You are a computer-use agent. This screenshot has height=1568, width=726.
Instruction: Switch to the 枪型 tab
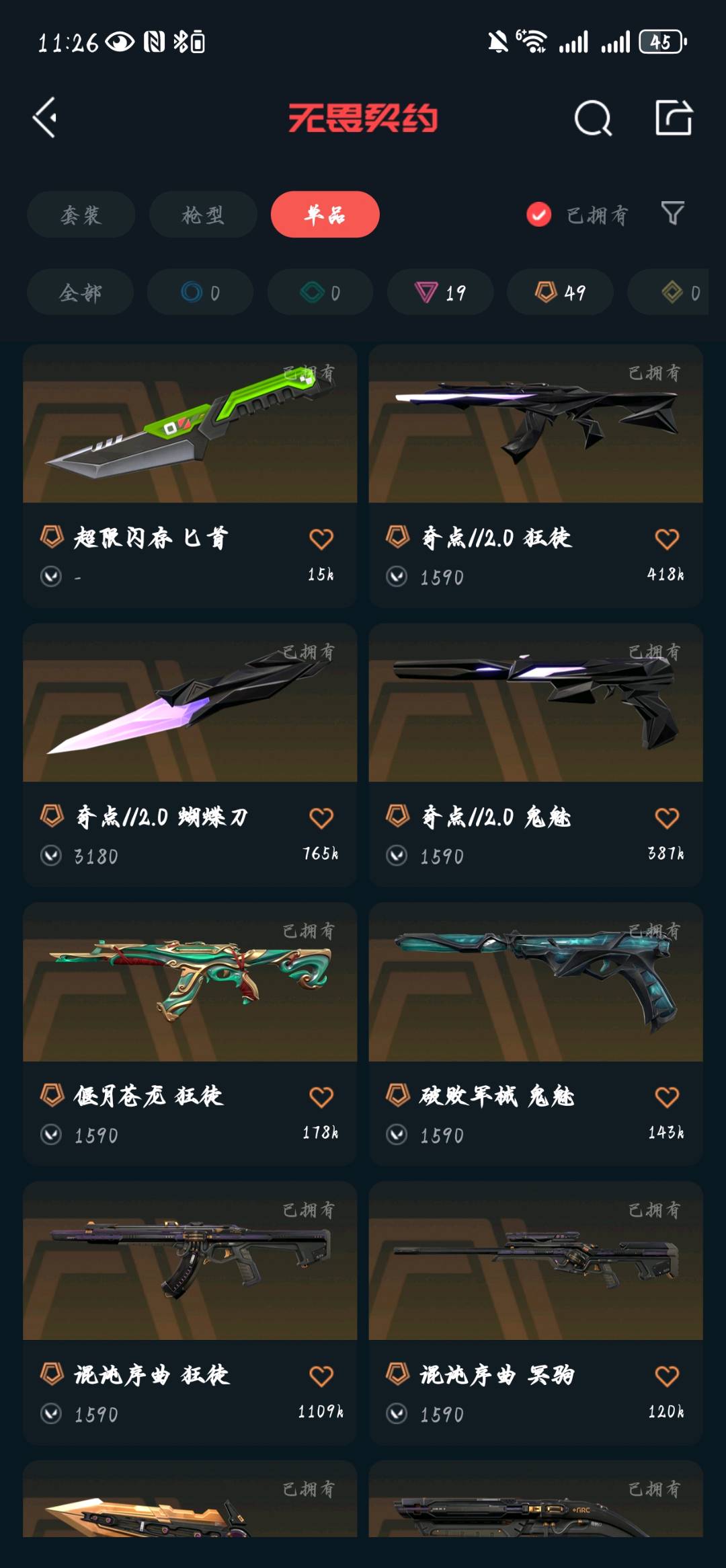pos(202,215)
